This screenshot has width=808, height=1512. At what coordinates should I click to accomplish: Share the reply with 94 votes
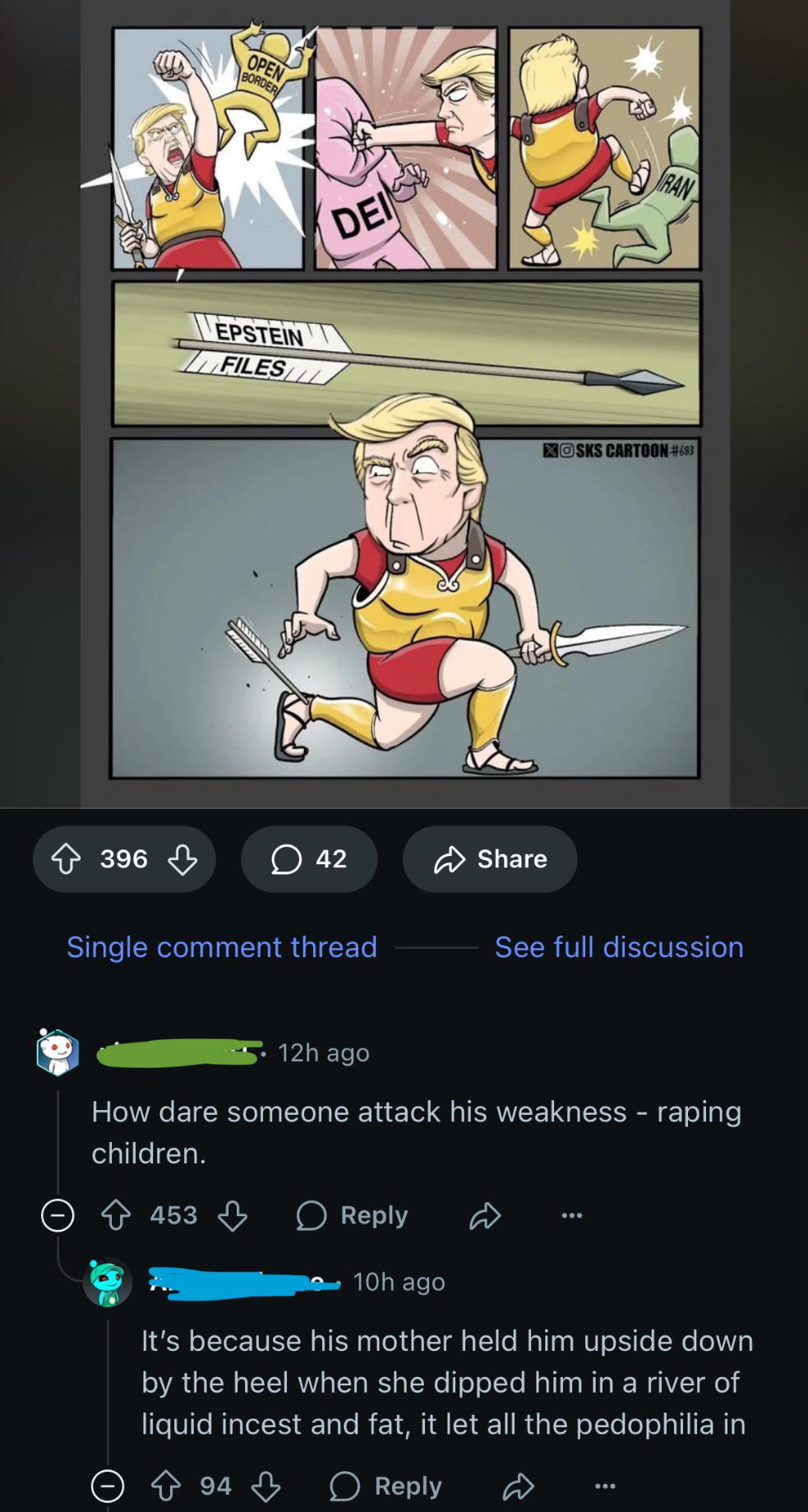pyautogui.click(x=519, y=1486)
